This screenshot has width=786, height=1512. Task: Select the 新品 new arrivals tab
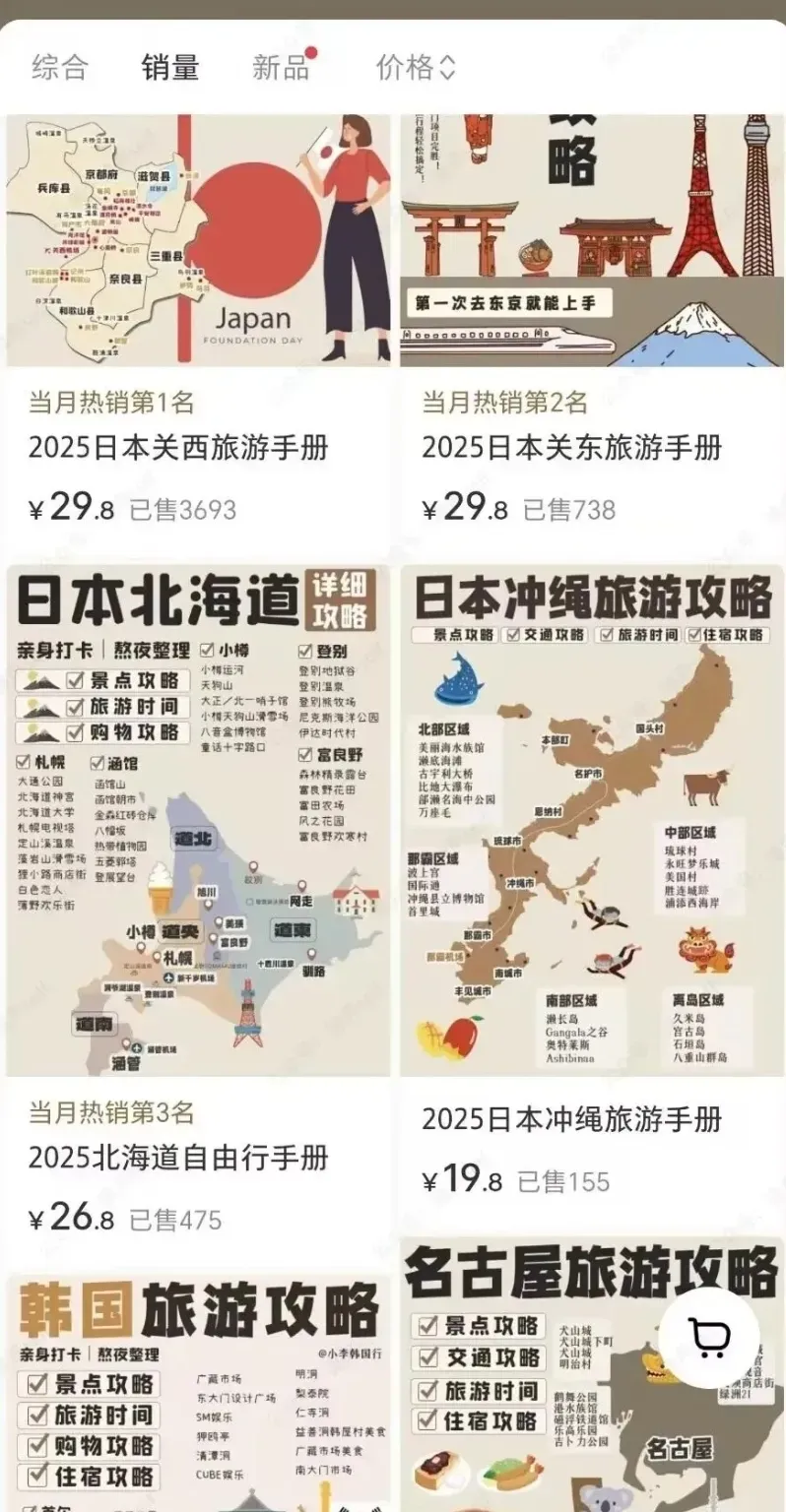pos(281,67)
